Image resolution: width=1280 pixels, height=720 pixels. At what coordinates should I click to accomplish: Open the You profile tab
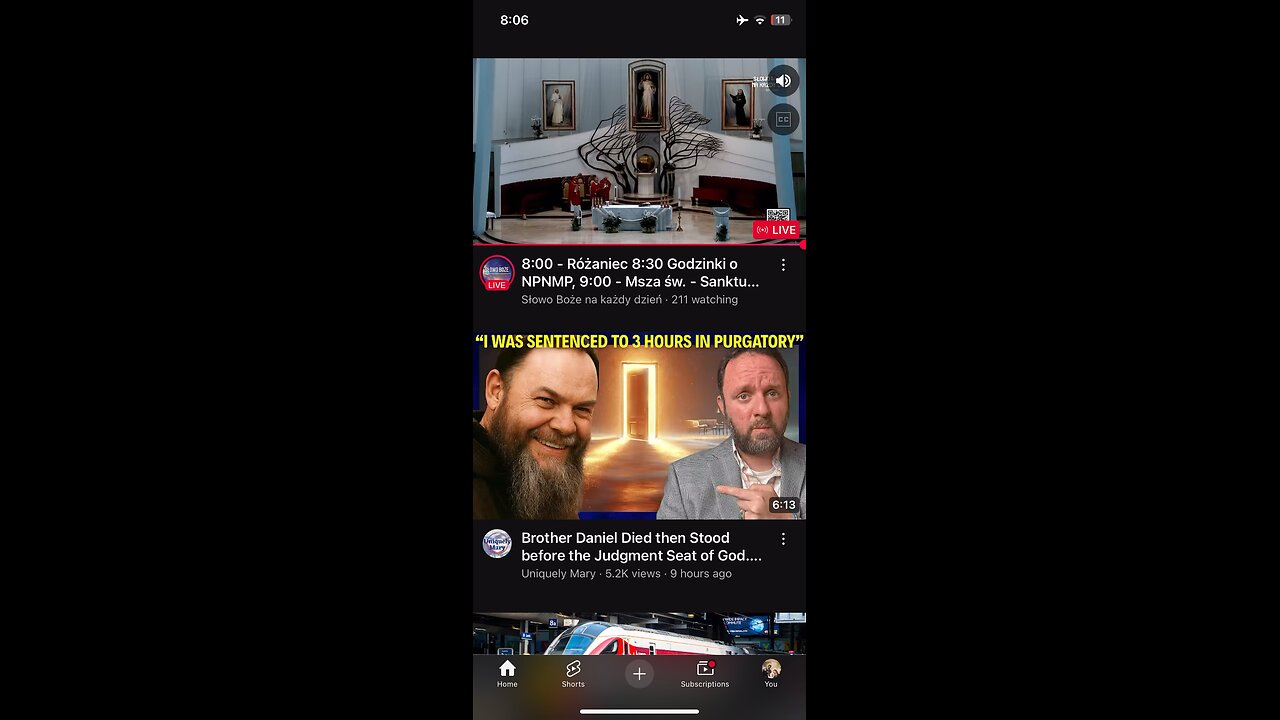pos(771,673)
